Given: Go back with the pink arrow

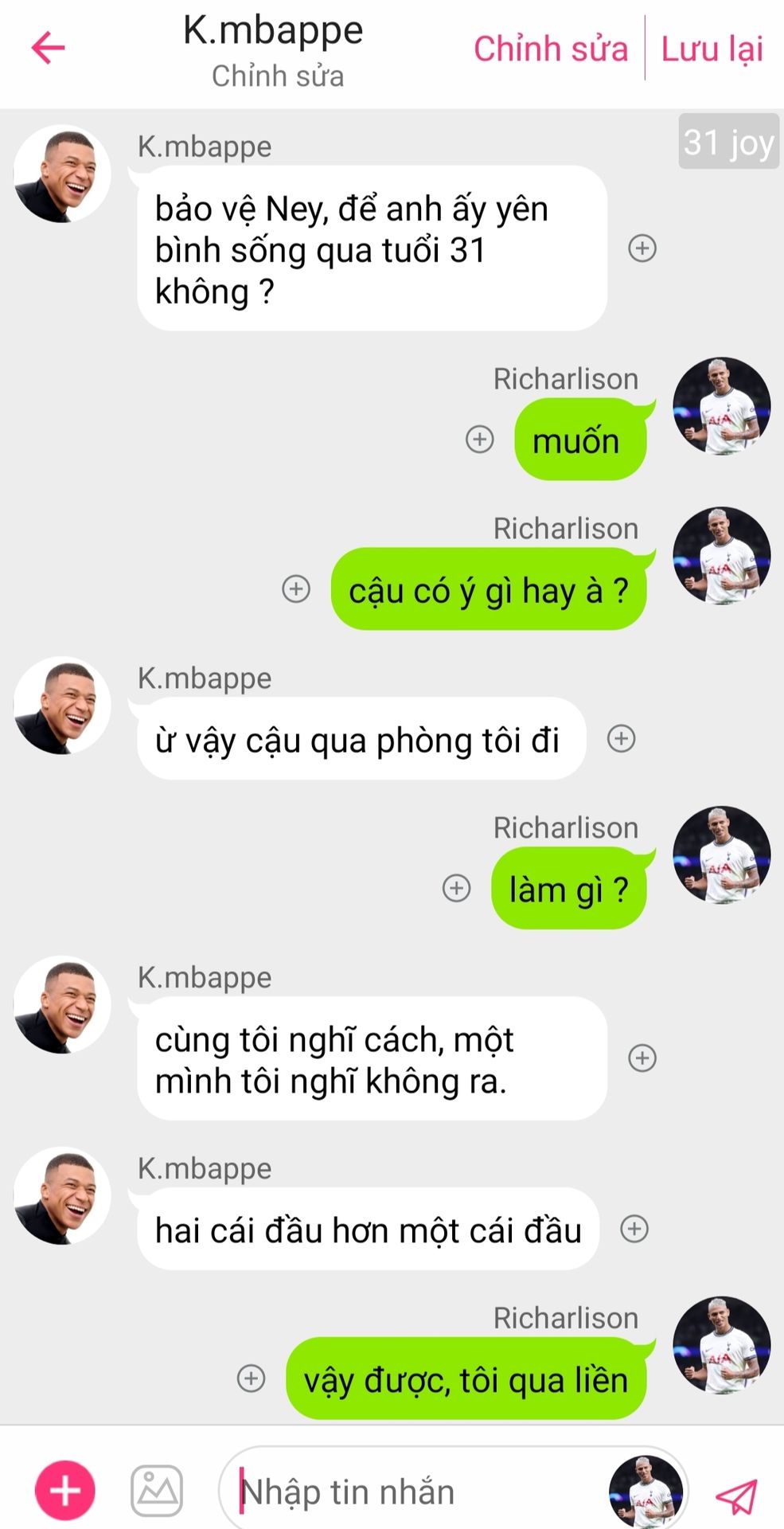Looking at the screenshot, I should (48, 48).
